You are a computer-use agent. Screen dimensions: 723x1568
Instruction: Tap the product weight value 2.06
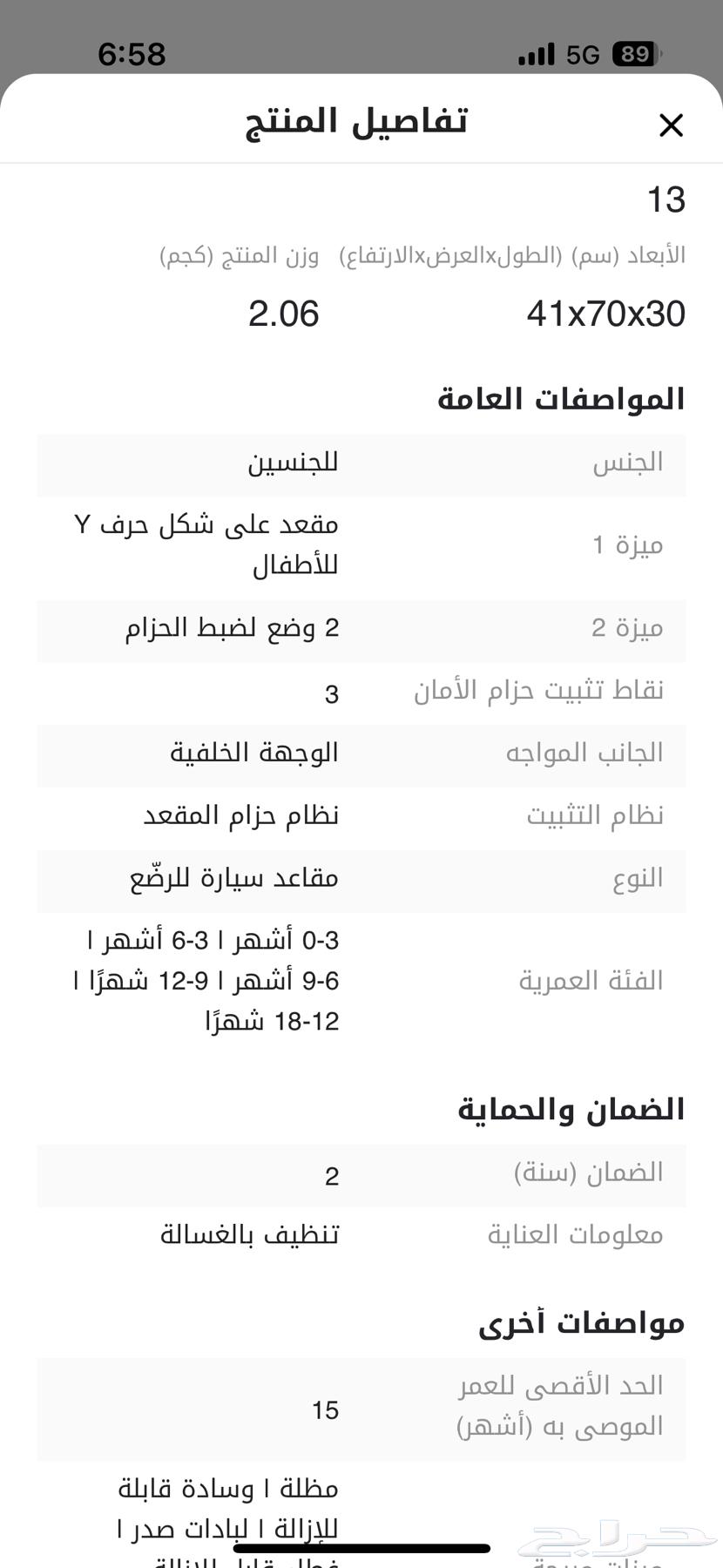click(x=283, y=313)
